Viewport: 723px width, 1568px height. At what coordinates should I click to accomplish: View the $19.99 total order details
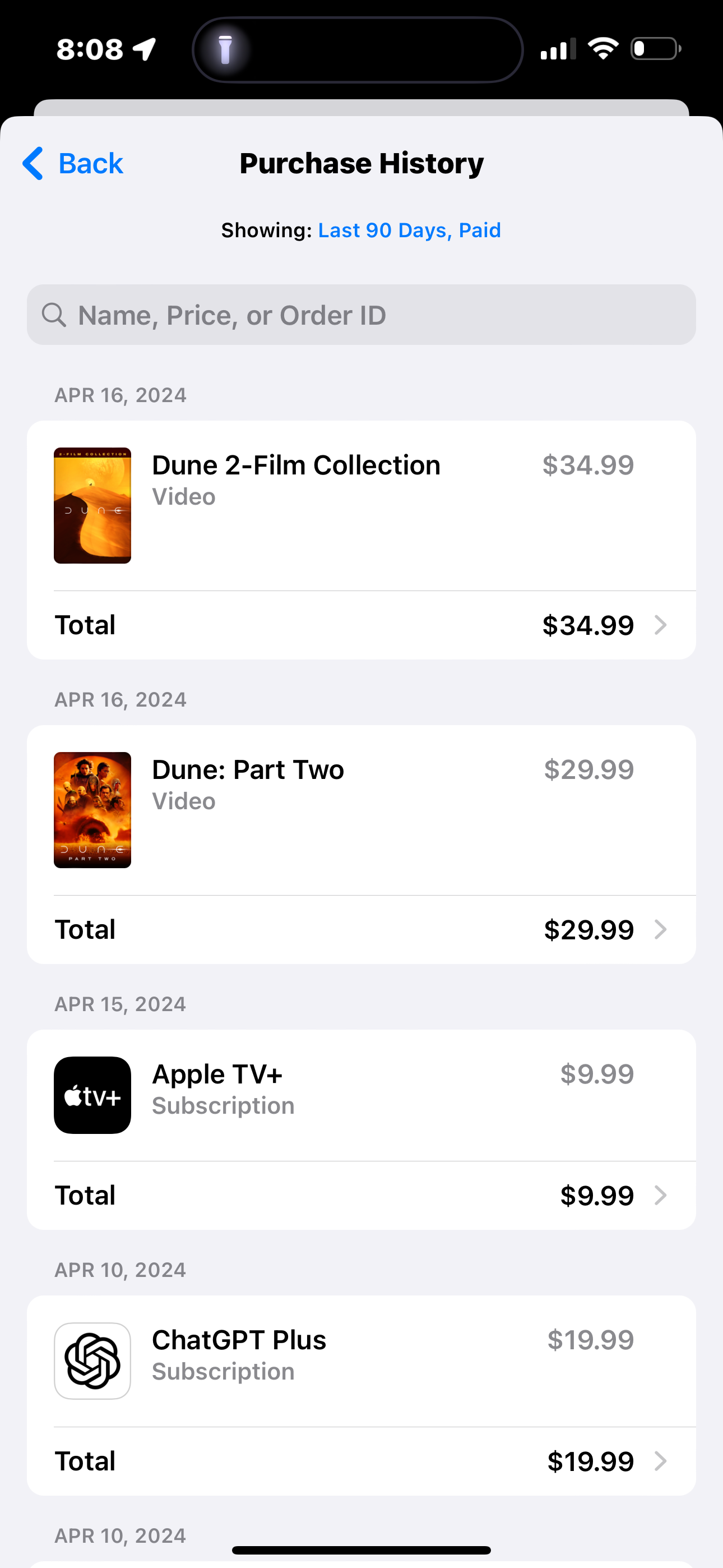pyautogui.click(x=361, y=1461)
